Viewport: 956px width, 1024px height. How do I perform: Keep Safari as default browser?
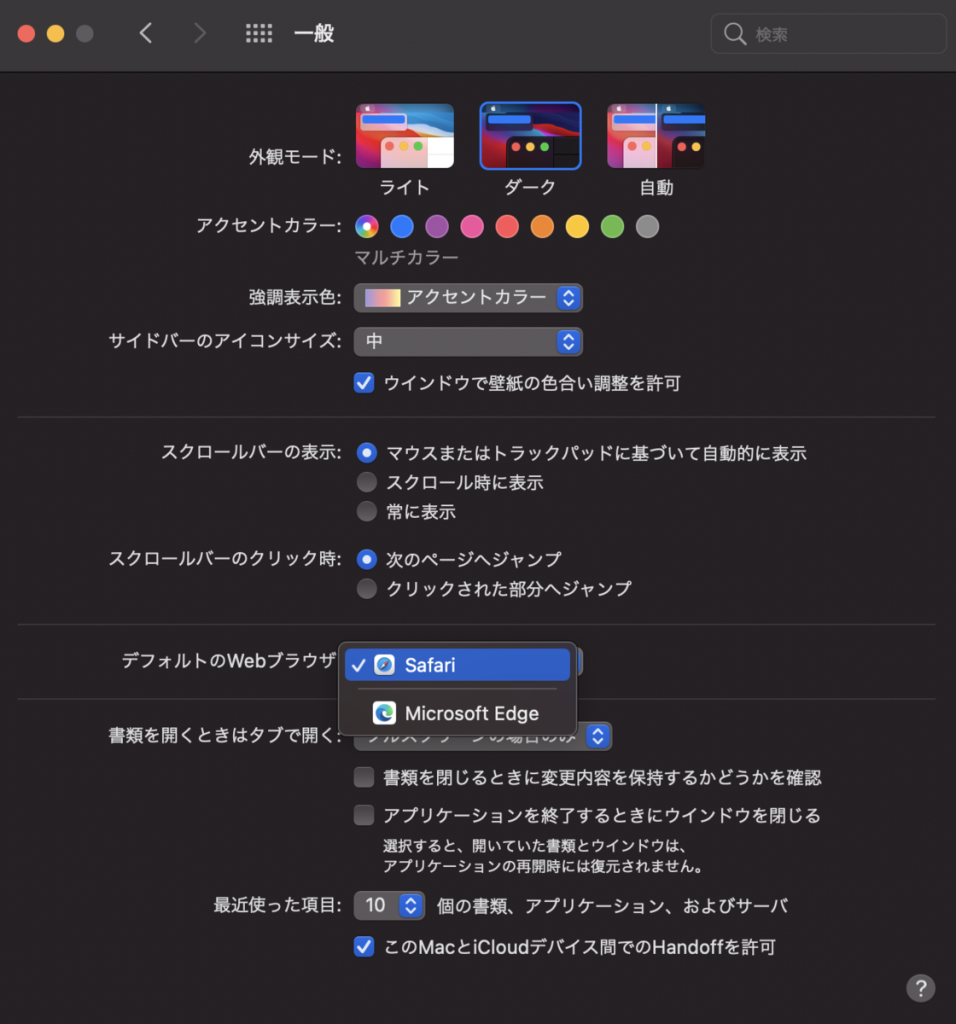click(x=457, y=665)
